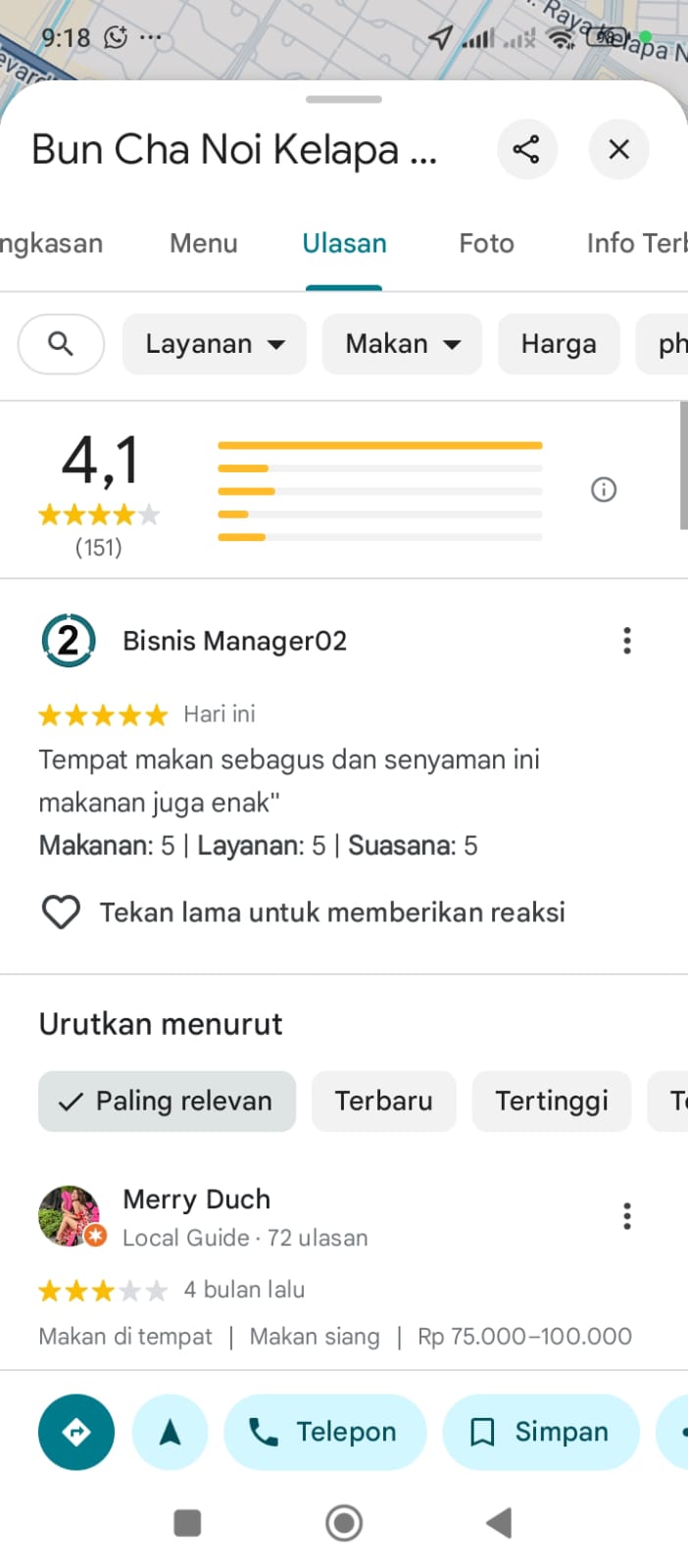Tap heart icon on Bisnis Manager02 review
688x1568 pixels.
pyautogui.click(x=61, y=912)
